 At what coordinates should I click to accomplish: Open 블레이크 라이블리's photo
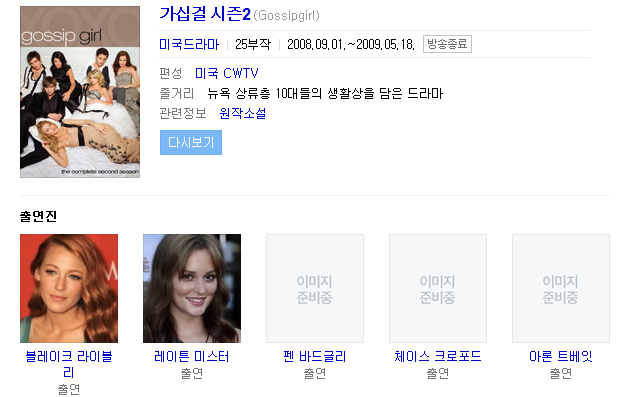point(69,288)
